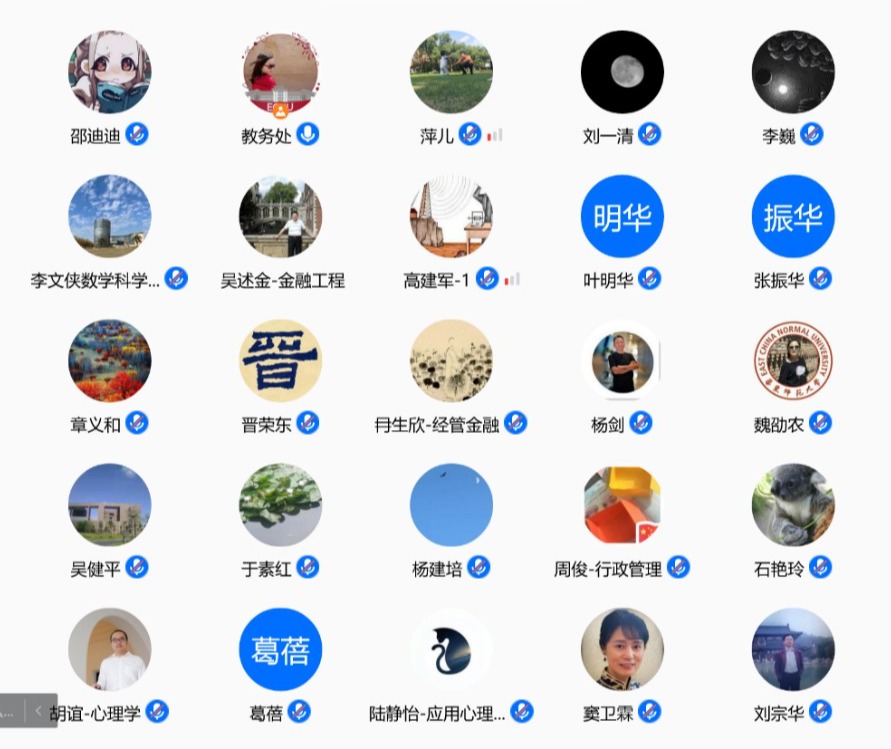This screenshot has height=749, width=891.
Task: Select 张振华's blue 振华 avatar
Action: click(793, 217)
